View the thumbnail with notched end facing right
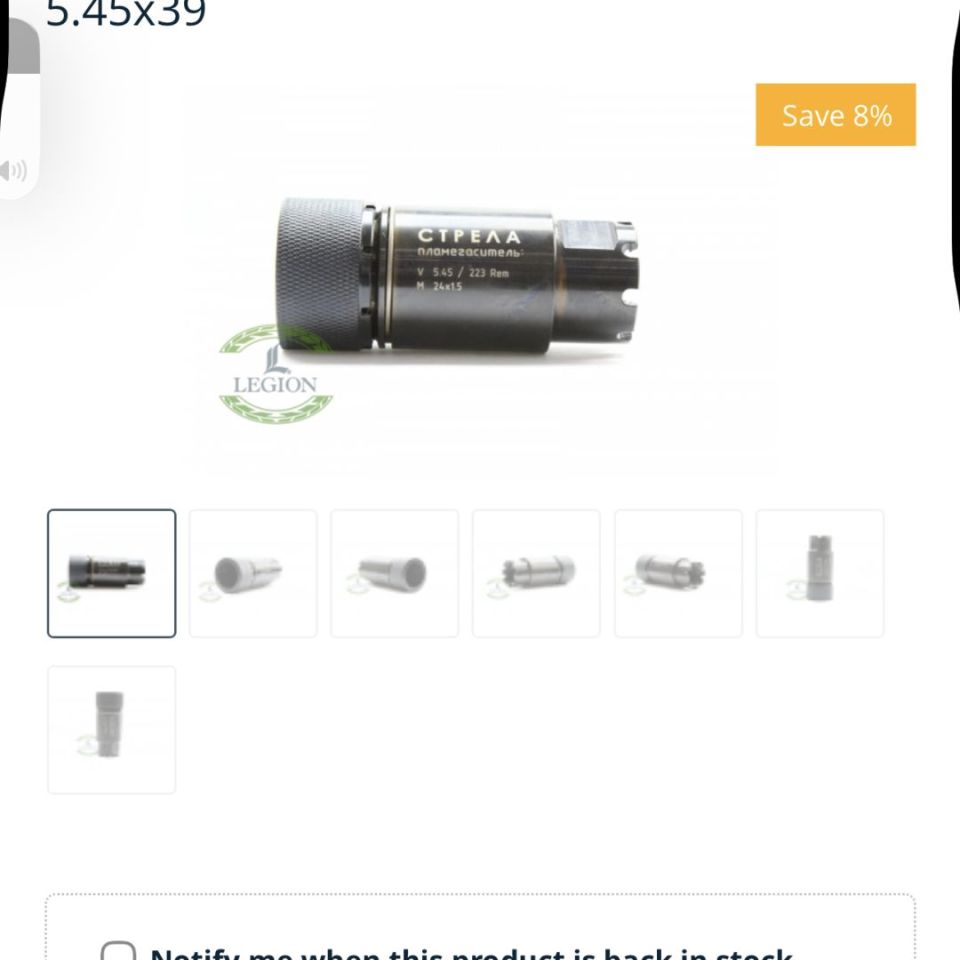The height and width of the screenshot is (960, 960). 678,573
